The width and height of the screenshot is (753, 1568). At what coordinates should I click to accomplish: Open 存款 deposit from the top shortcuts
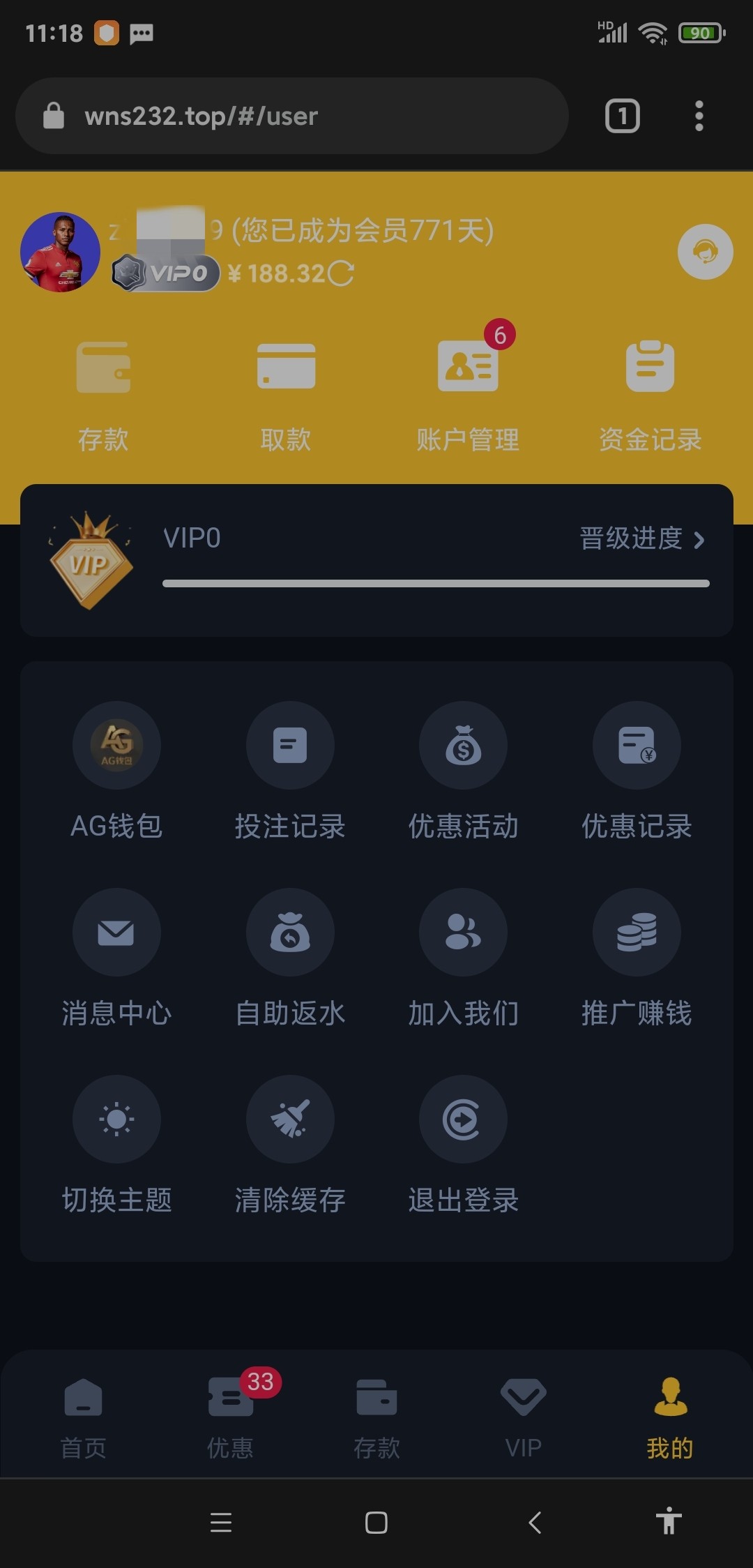point(103,394)
